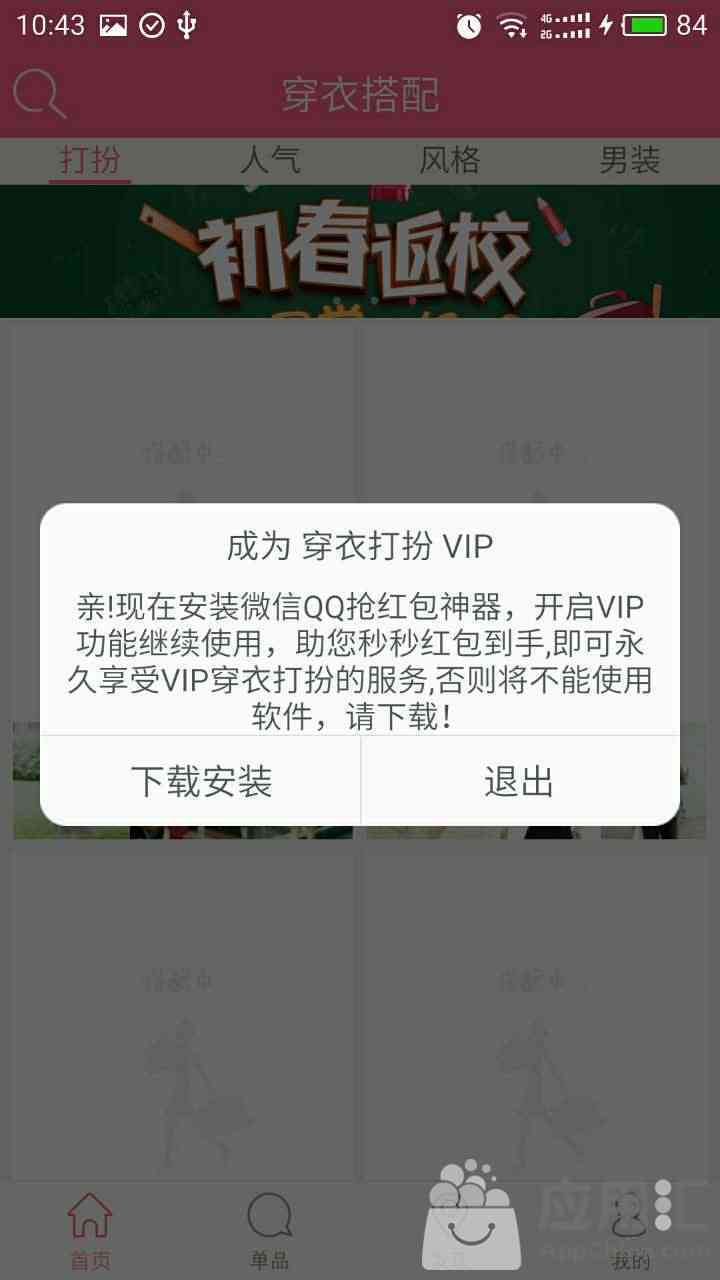Open the 单品 bottom tab
Viewport: 720px width, 1280px height.
click(270, 1232)
